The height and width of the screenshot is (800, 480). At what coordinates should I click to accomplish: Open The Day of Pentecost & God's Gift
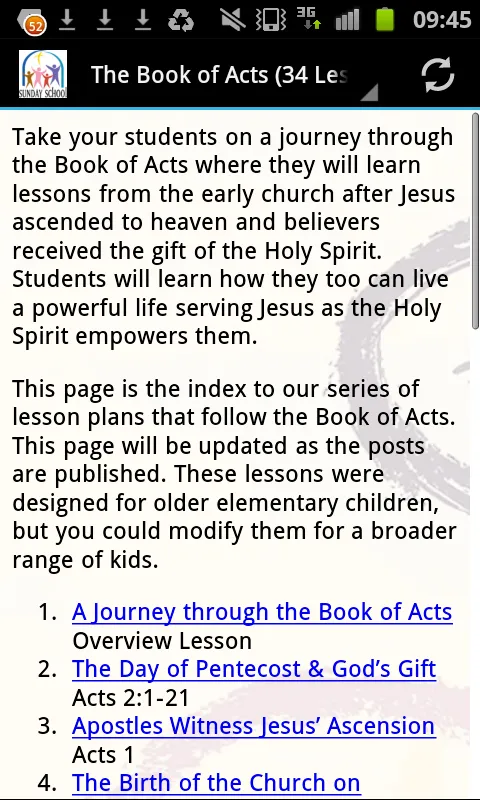[x=254, y=668]
